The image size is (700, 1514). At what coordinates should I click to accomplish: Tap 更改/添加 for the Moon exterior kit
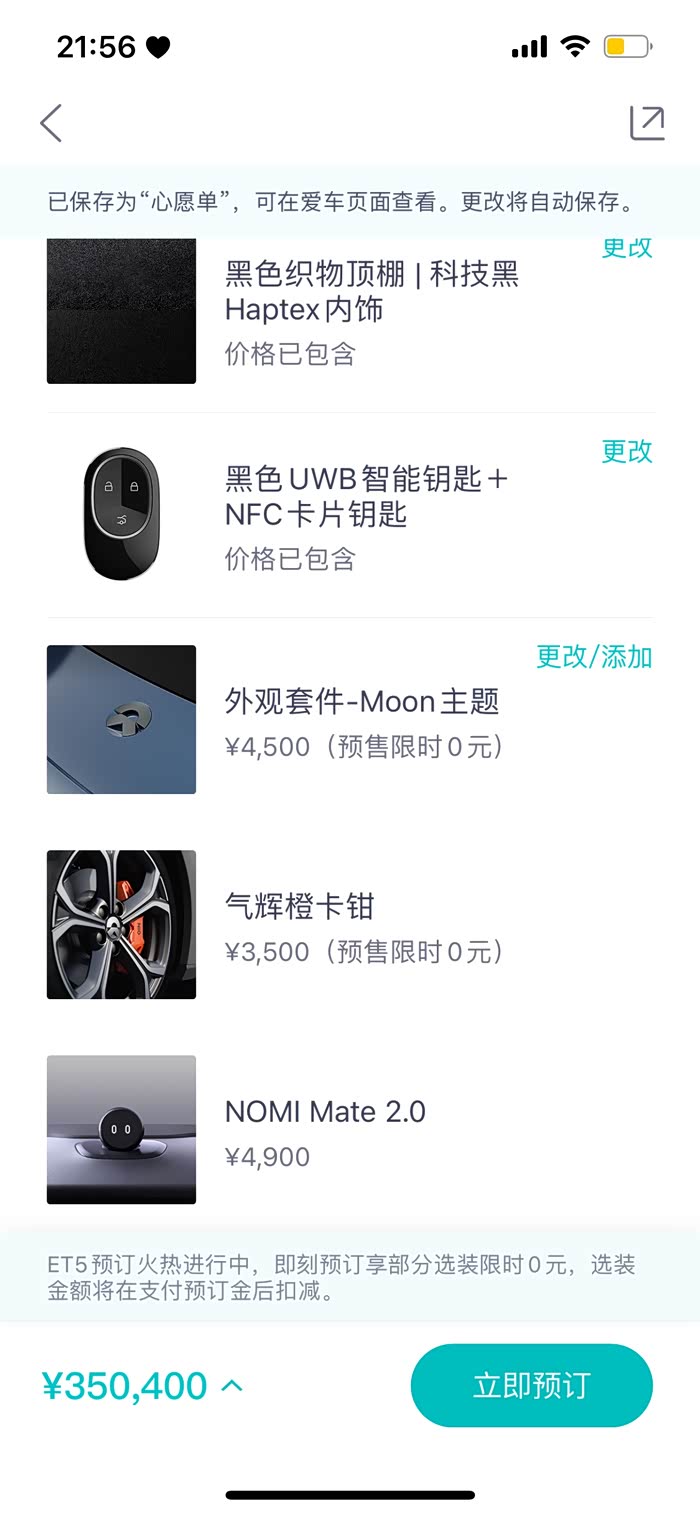(x=594, y=657)
